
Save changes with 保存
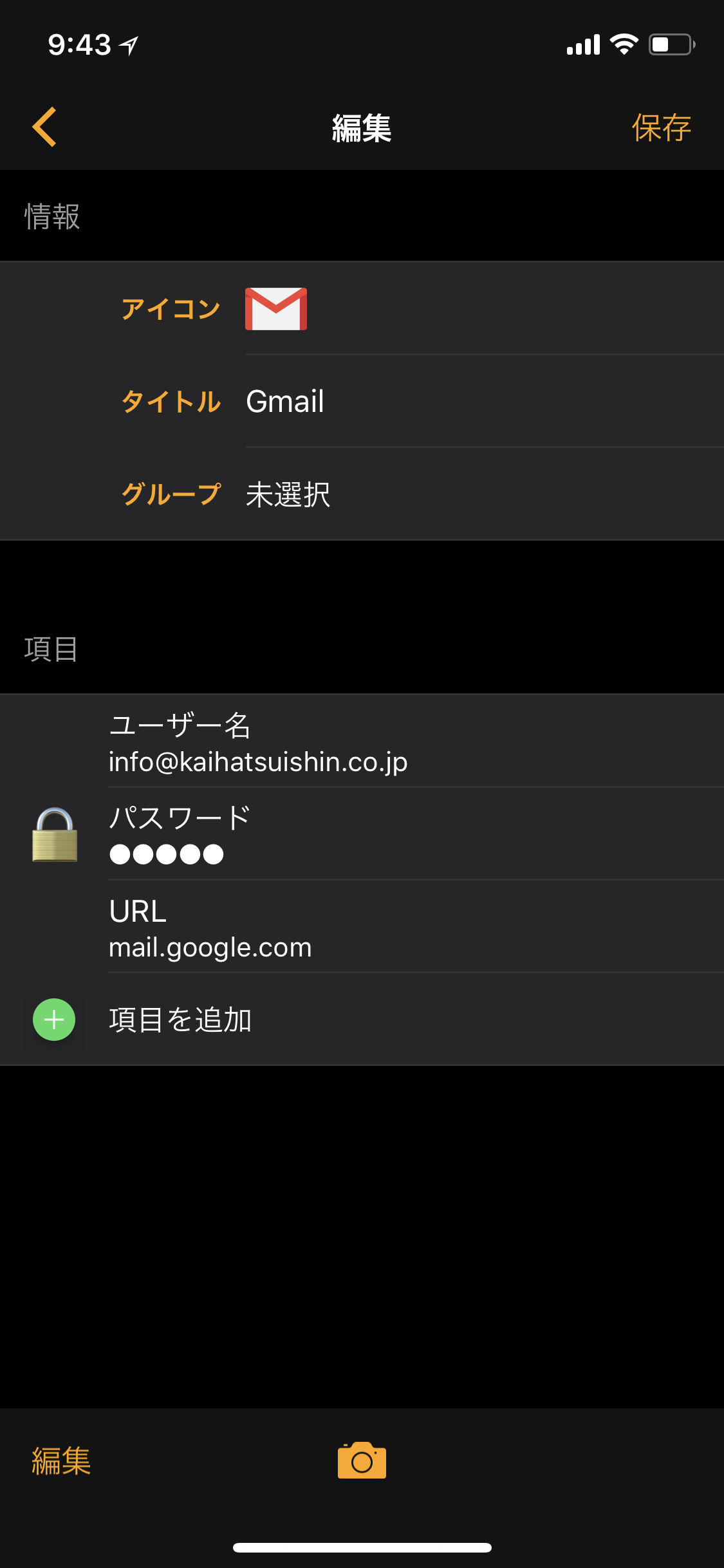(661, 127)
